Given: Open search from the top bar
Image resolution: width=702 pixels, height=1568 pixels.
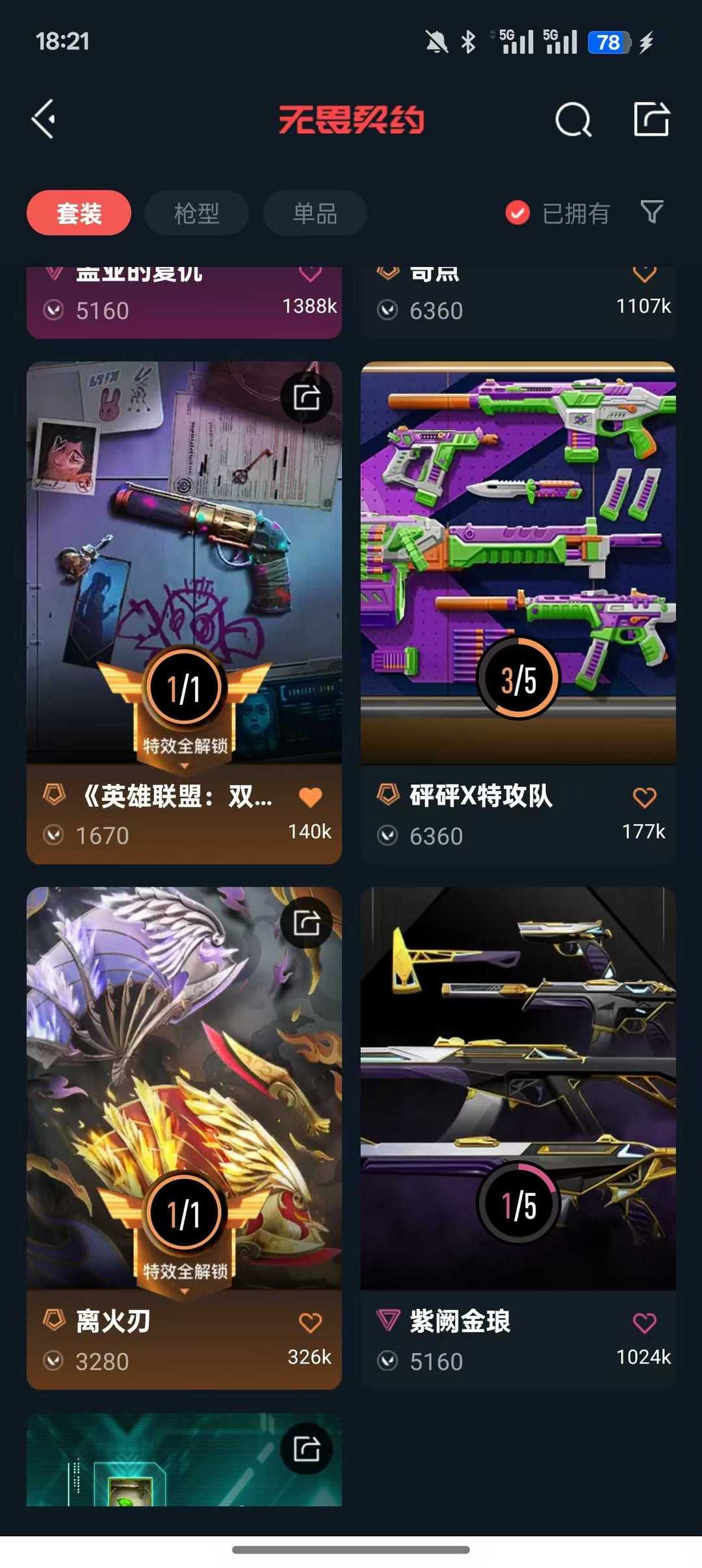Looking at the screenshot, I should (x=572, y=120).
